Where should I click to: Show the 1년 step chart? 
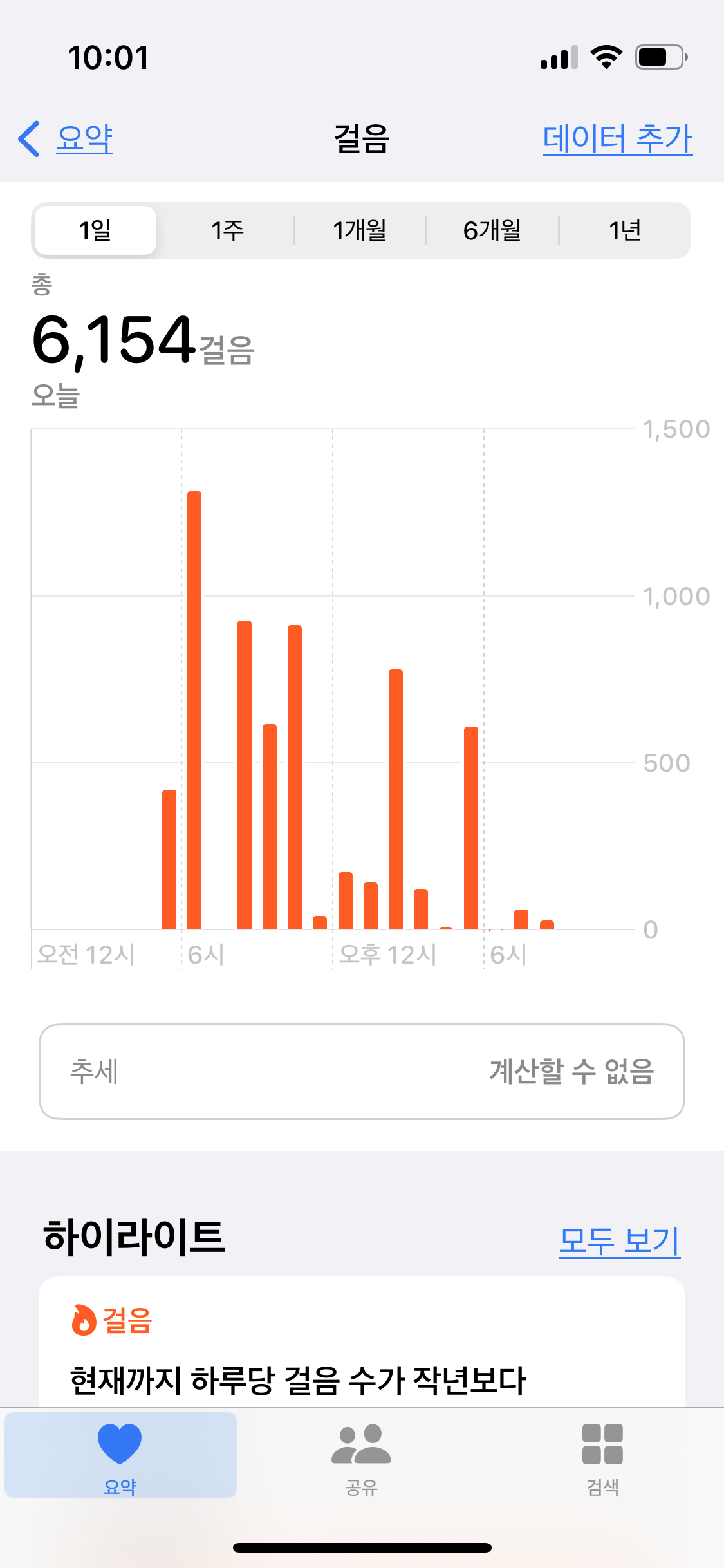[x=624, y=230]
